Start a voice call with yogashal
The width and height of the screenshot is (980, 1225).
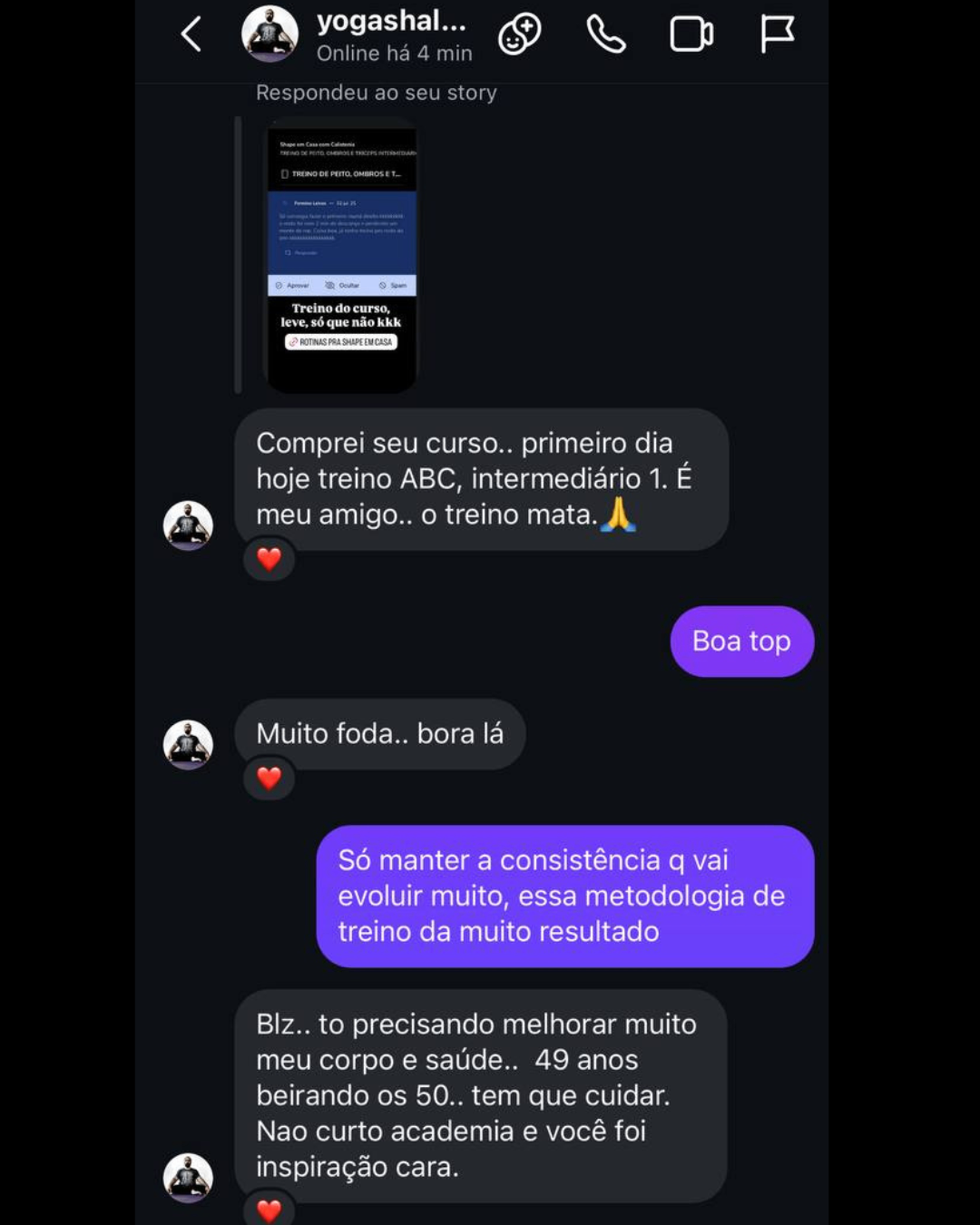click(606, 34)
